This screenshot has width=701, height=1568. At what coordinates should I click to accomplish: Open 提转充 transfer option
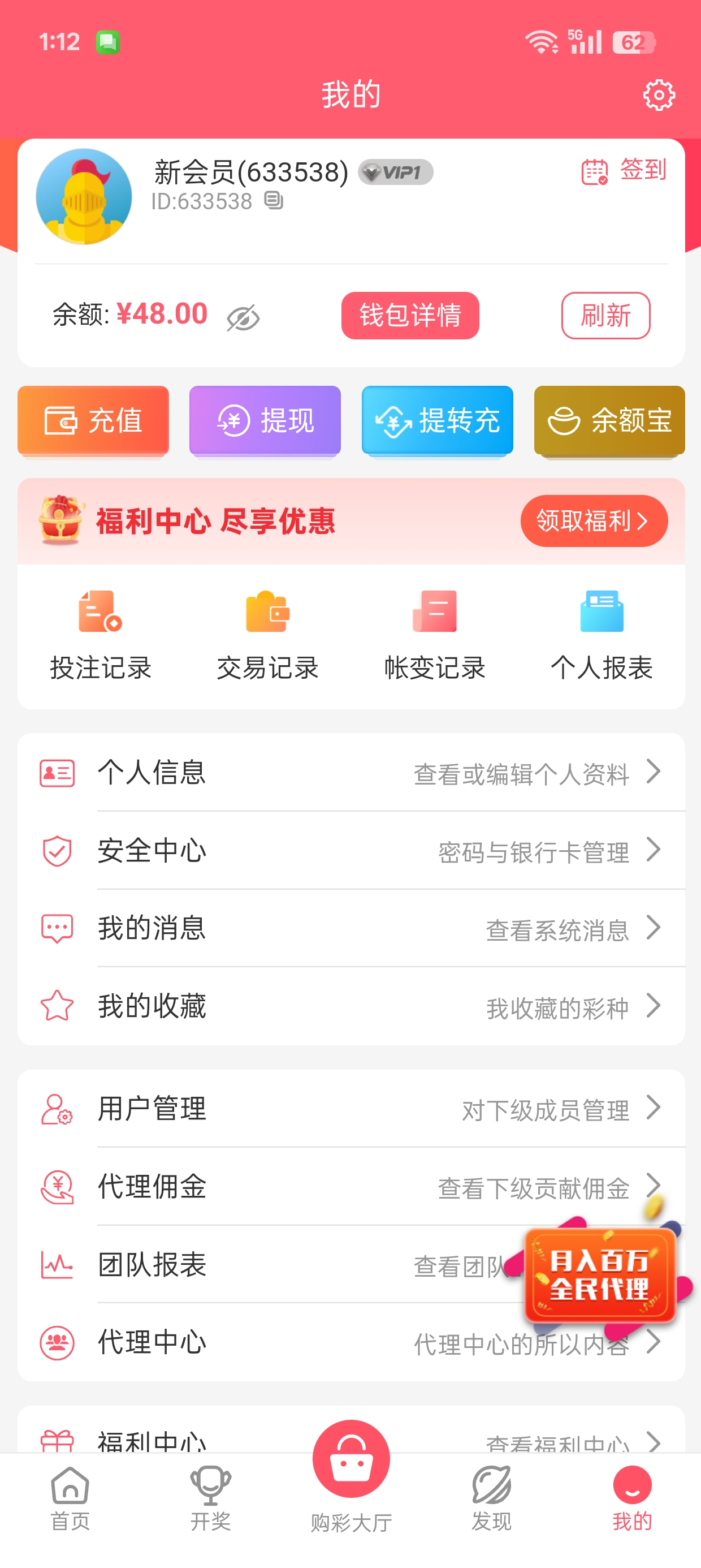(437, 420)
